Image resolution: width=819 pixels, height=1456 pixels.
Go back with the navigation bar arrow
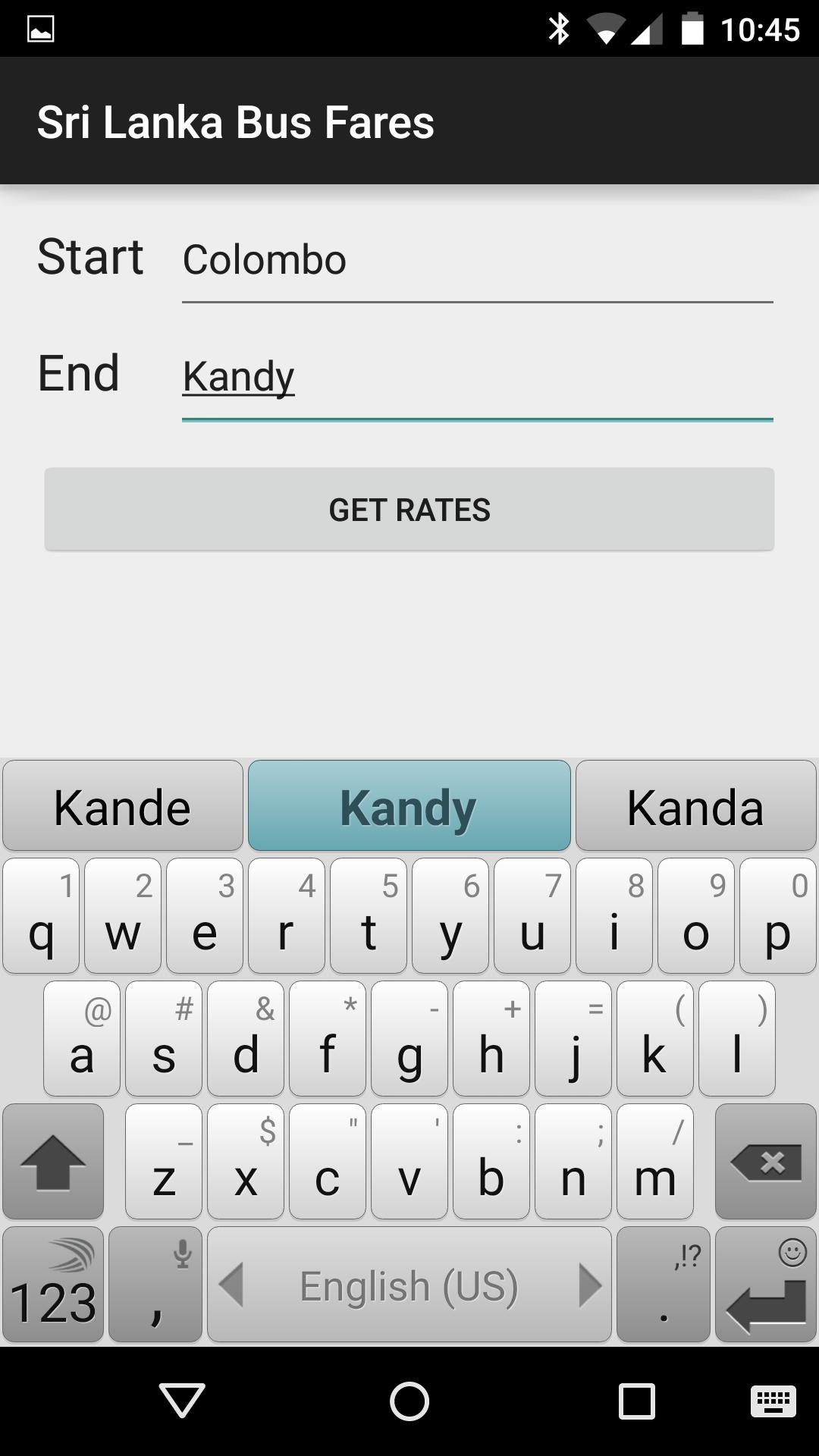182,1400
